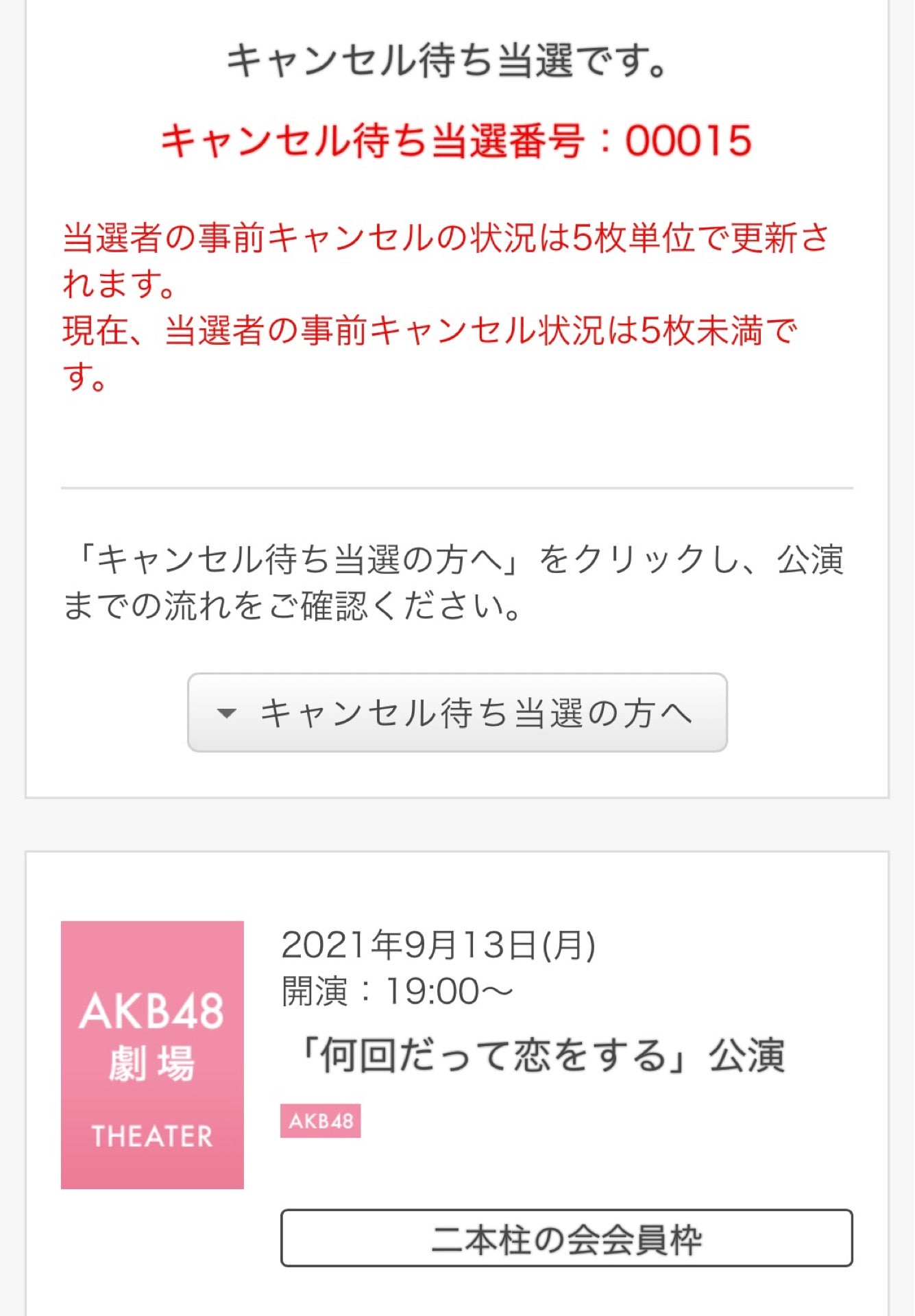Viewport: 915px width, 1316px height.
Task: Expand キャンセル待ち当選の方へ section
Action: coord(457,713)
